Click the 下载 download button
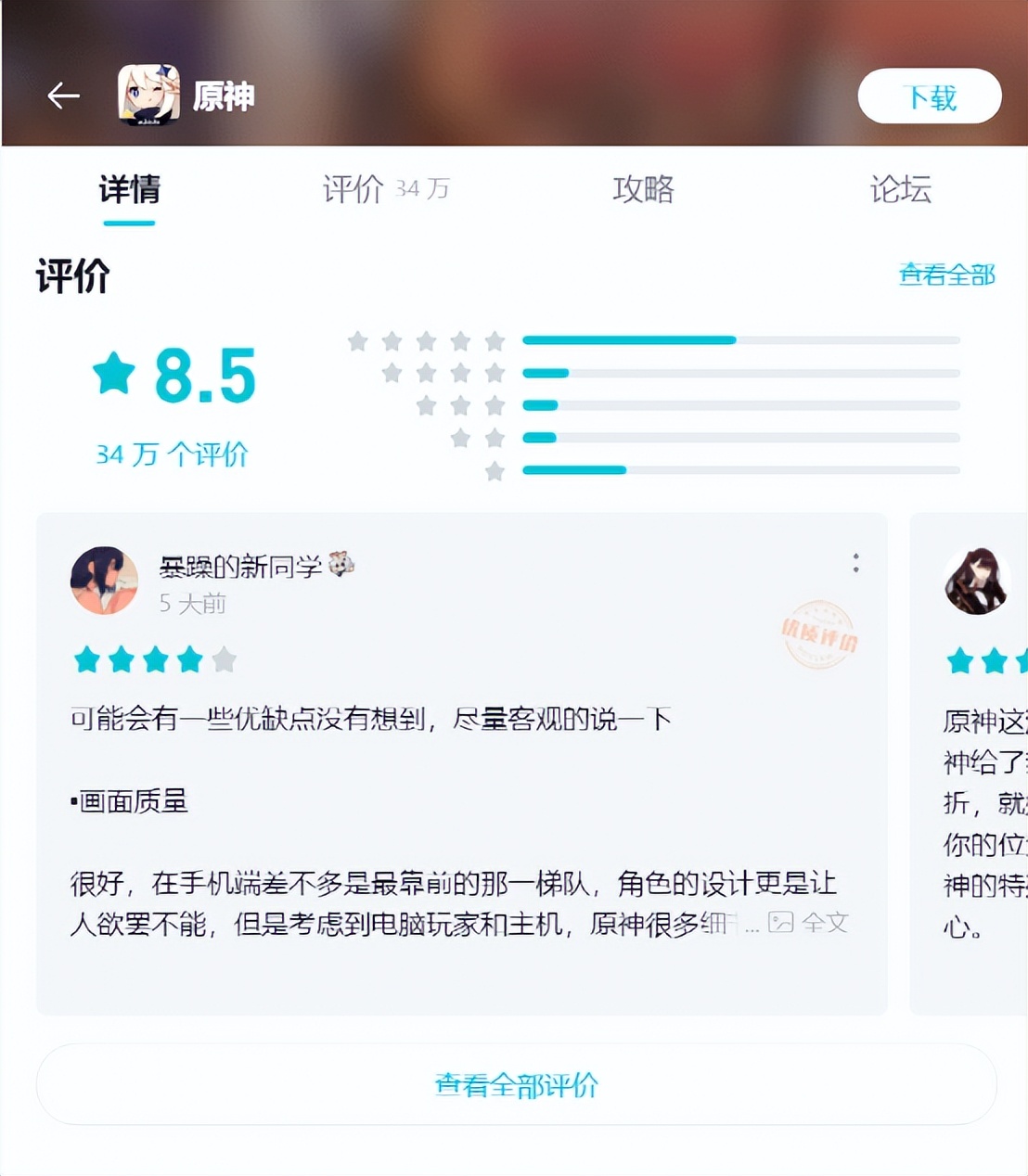 coord(930,96)
